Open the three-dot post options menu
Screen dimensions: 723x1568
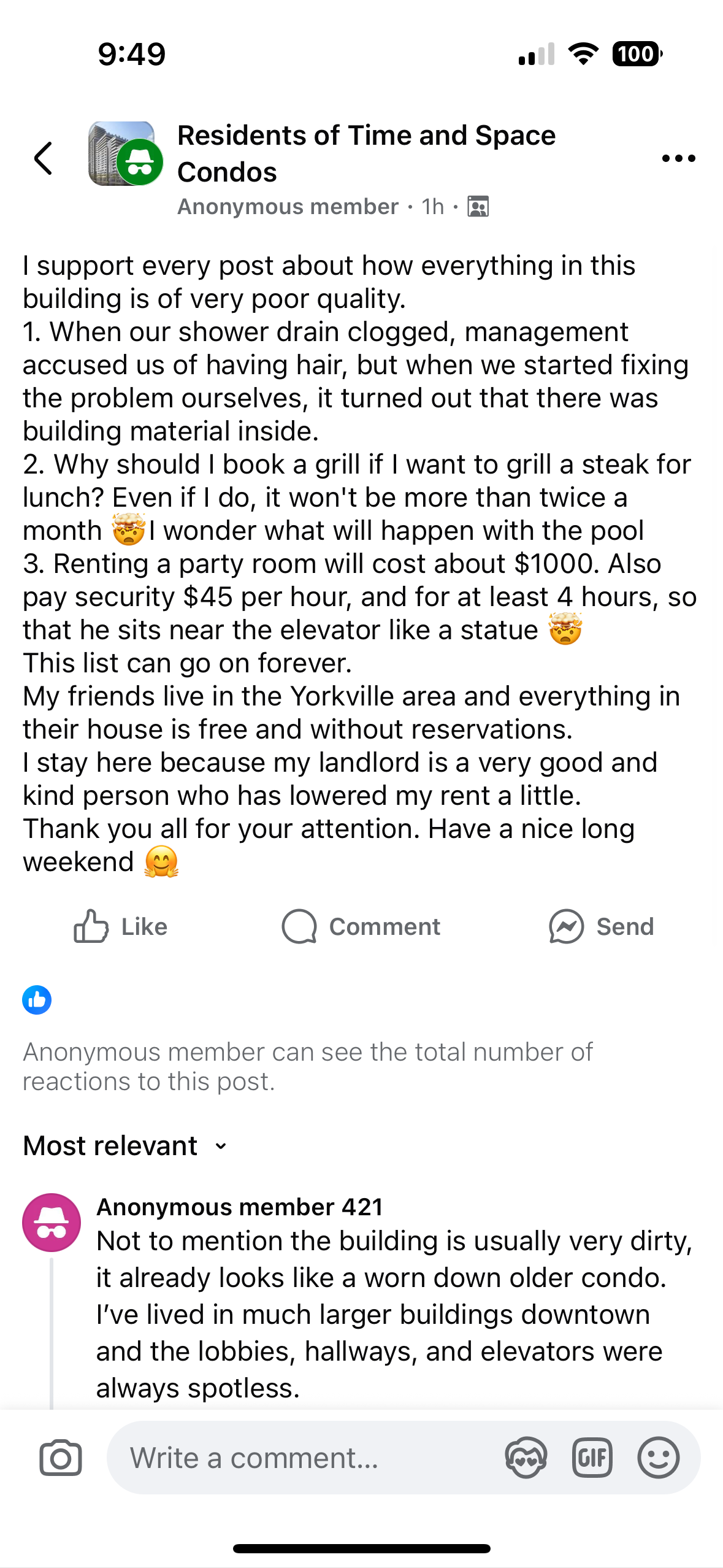tap(678, 158)
